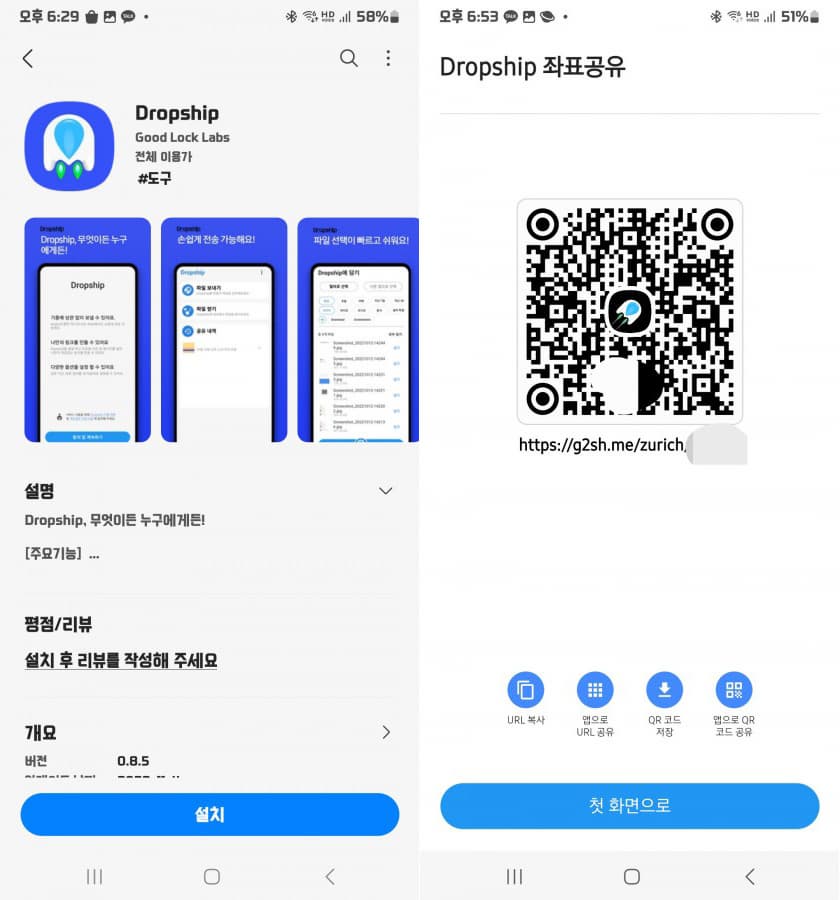Return home with 첫 화면으로 button

tap(629, 805)
